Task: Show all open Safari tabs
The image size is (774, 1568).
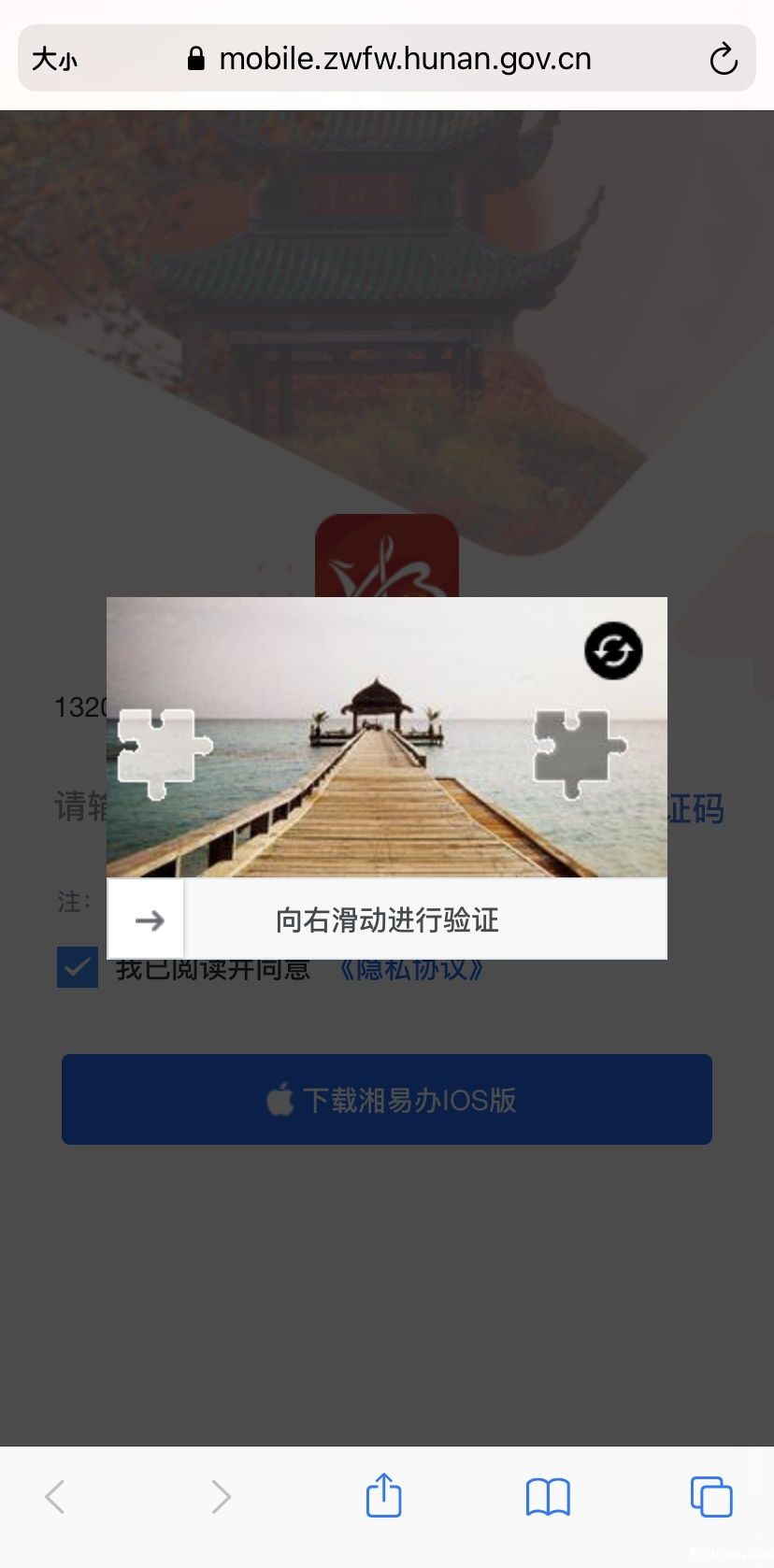Action: (x=710, y=1496)
